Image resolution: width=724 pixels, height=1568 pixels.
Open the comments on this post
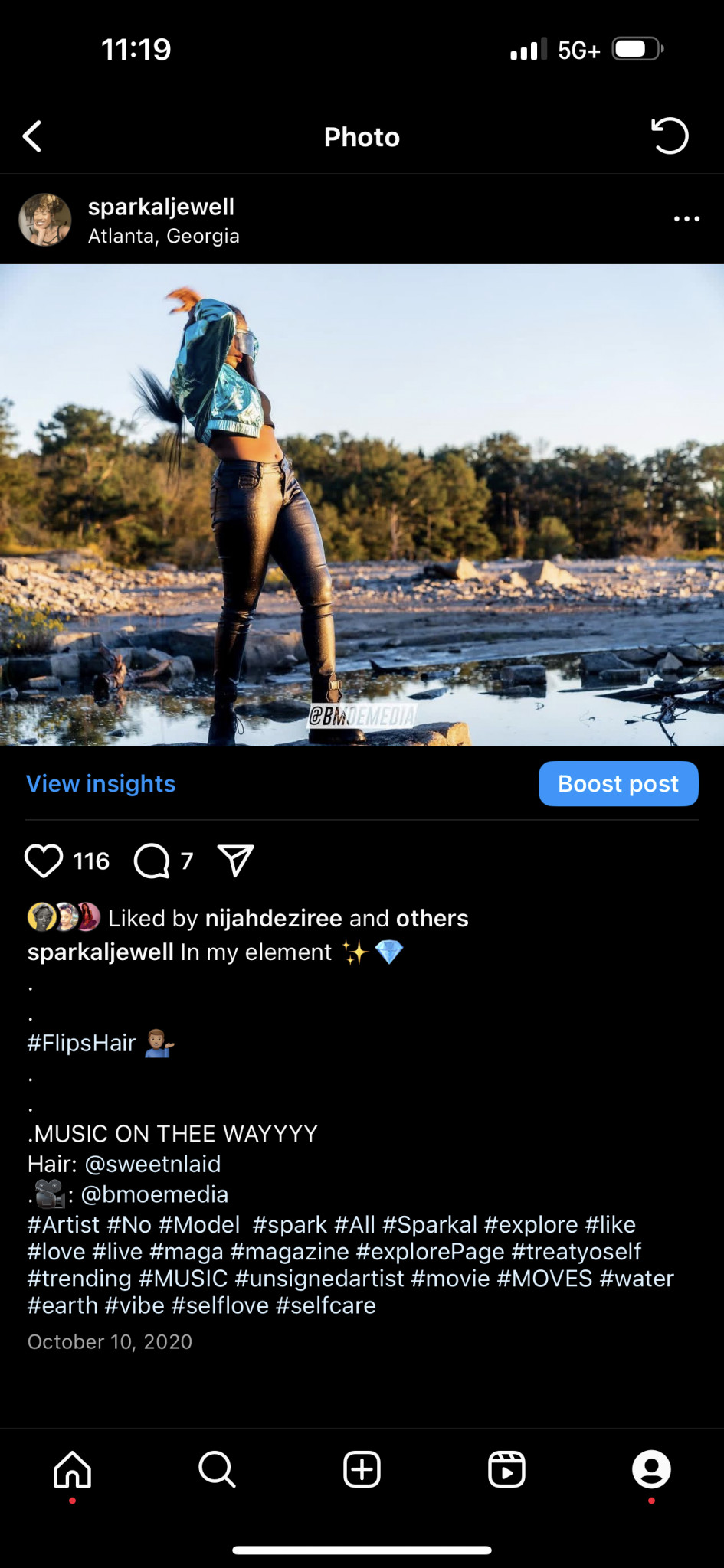pyautogui.click(x=152, y=861)
